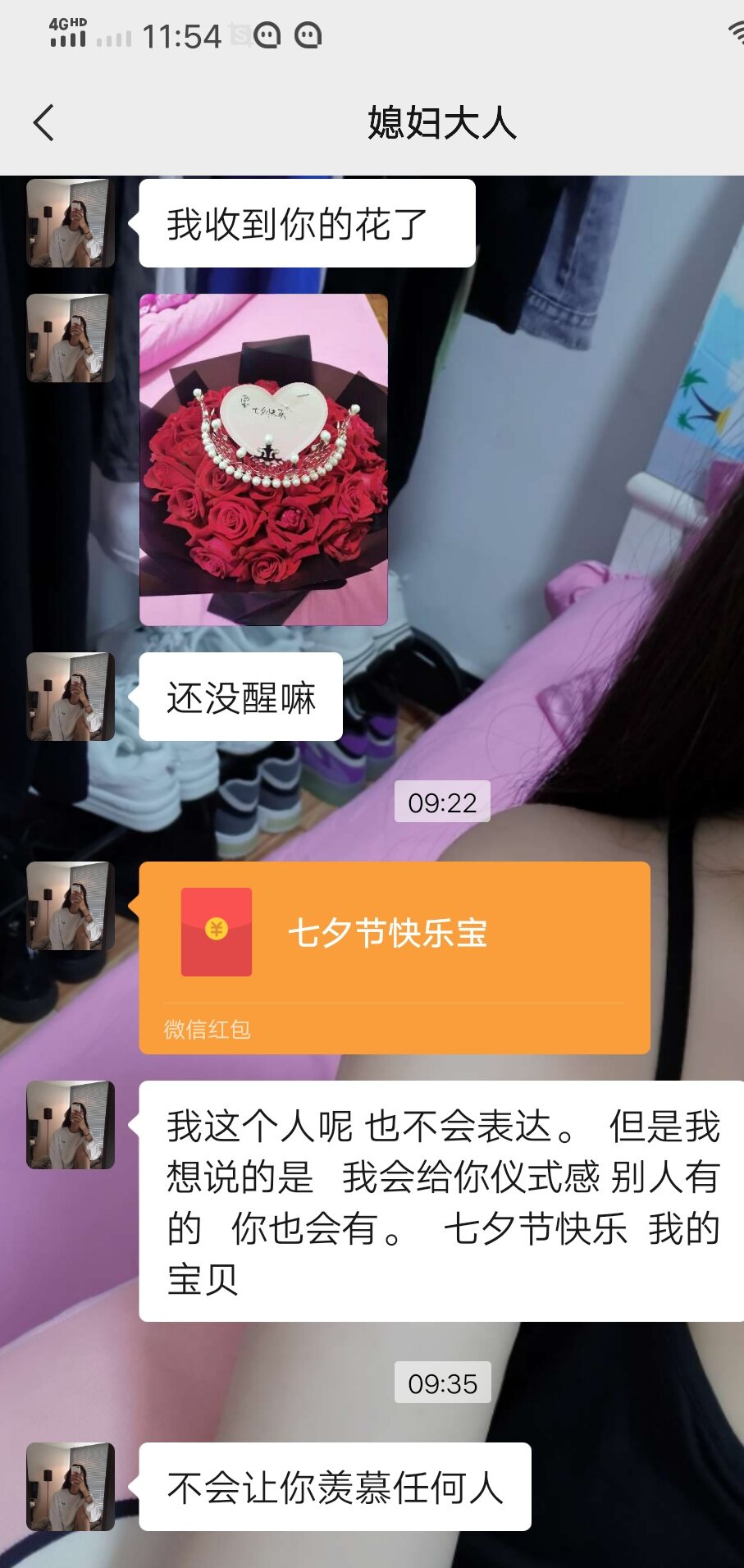Open the rose bouquet photo message
The height and width of the screenshot is (1568, 744).
pyautogui.click(x=263, y=459)
